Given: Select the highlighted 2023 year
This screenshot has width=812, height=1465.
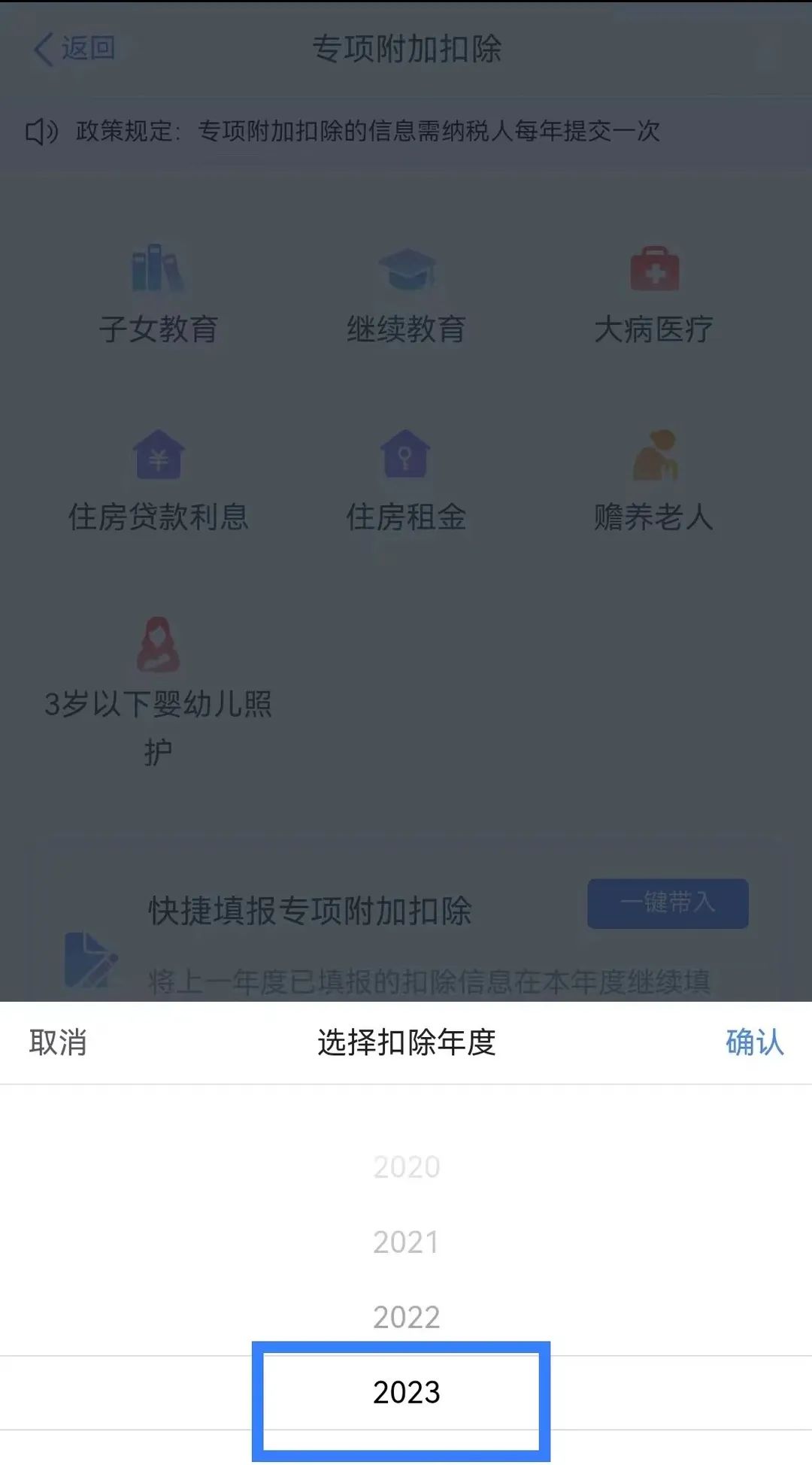Looking at the screenshot, I should [x=406, y=1393].
